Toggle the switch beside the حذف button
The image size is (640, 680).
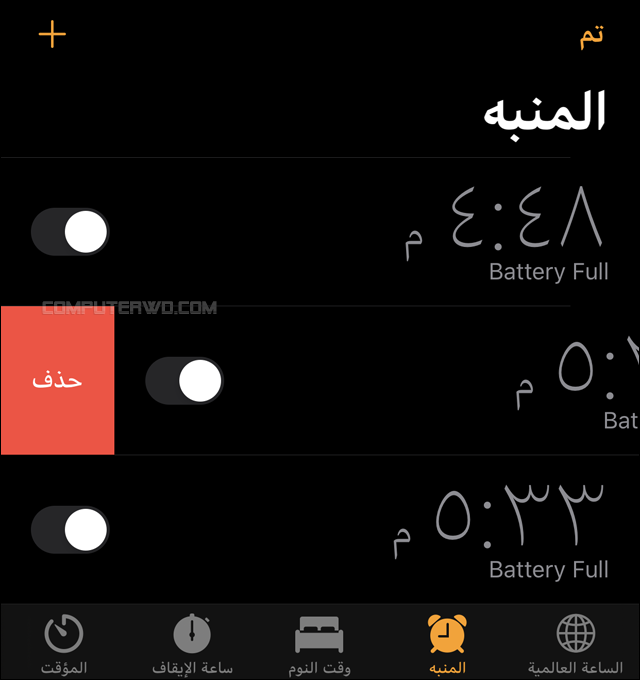point(184,380)
